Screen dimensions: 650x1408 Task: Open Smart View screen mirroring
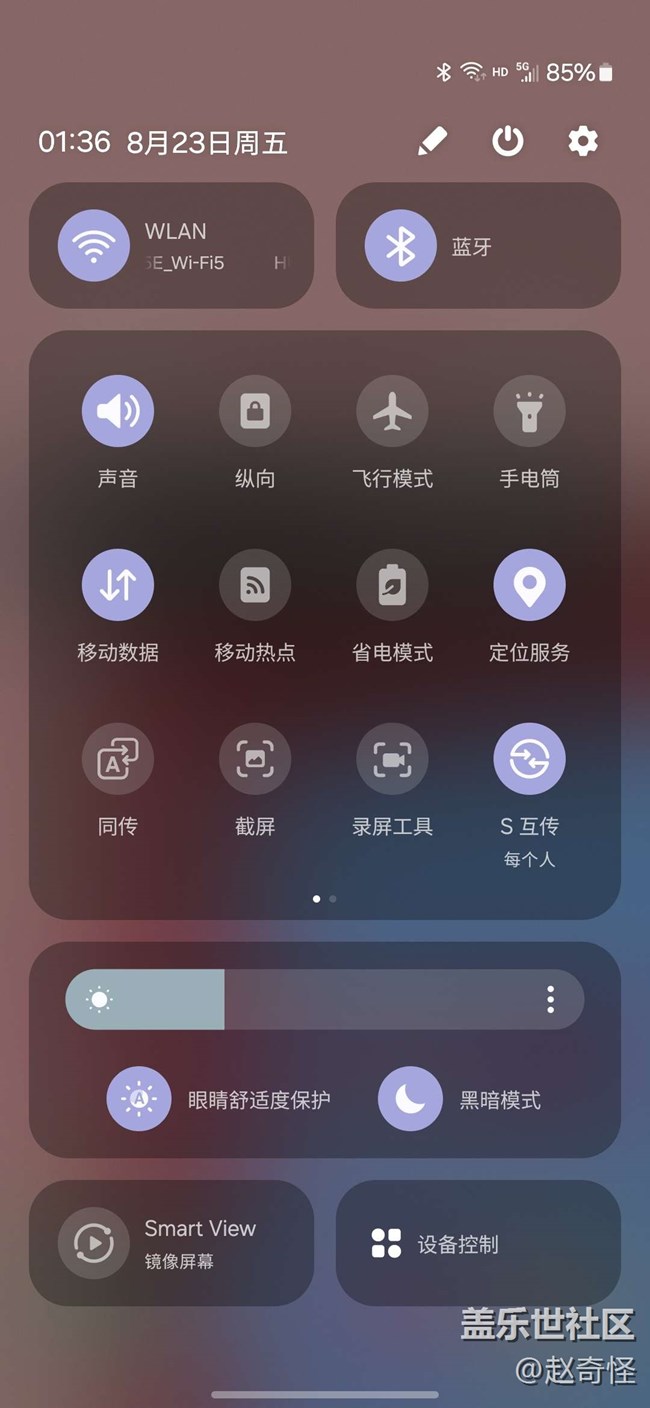click(x=94, y=1243)
